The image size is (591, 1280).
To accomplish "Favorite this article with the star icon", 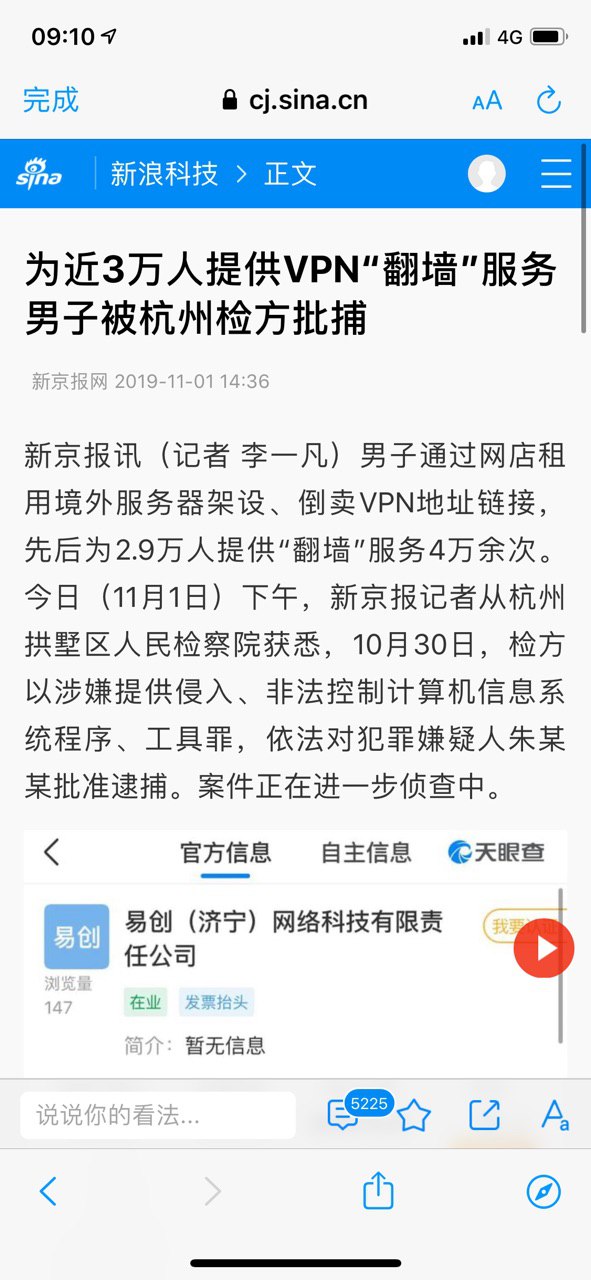I will coord(413,1115).
